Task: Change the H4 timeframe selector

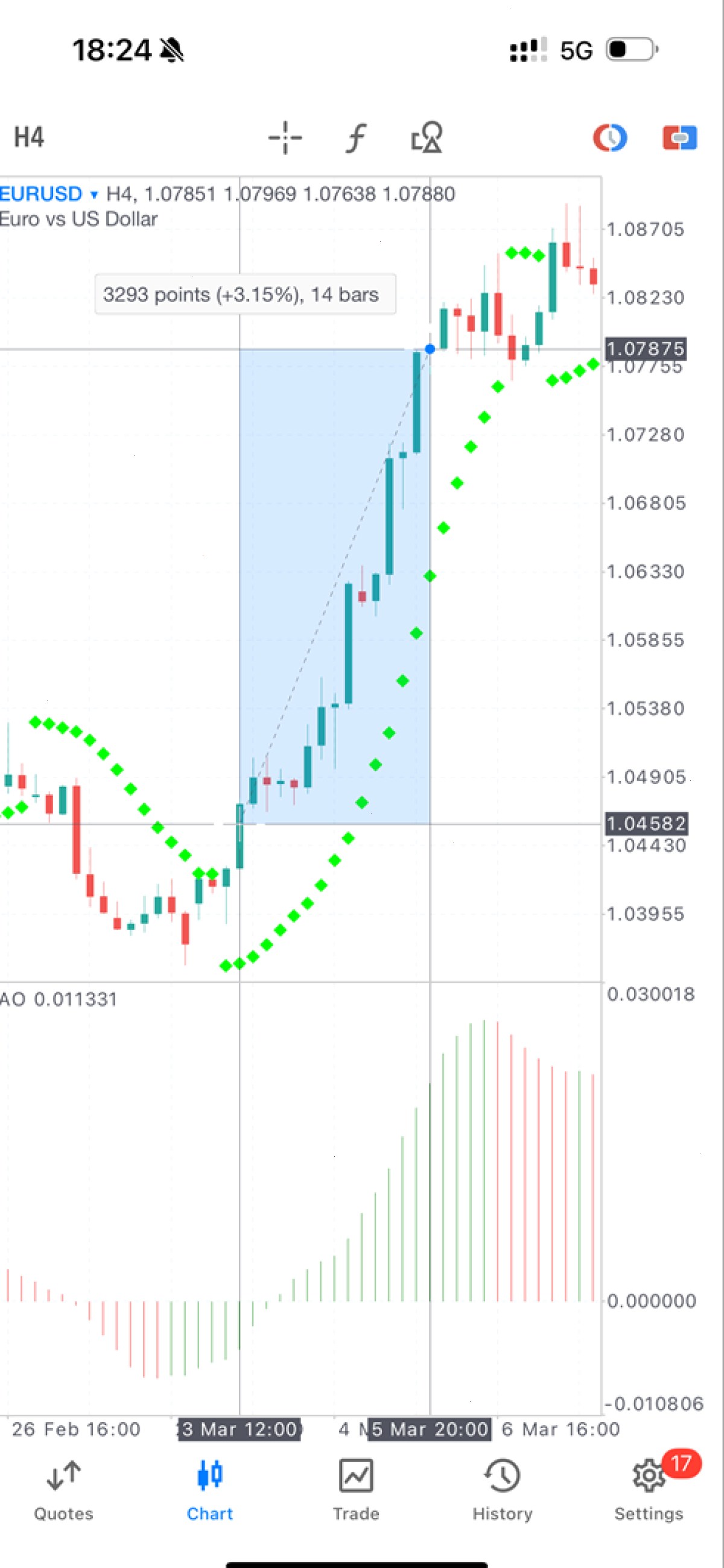Action: pos(28,138)
